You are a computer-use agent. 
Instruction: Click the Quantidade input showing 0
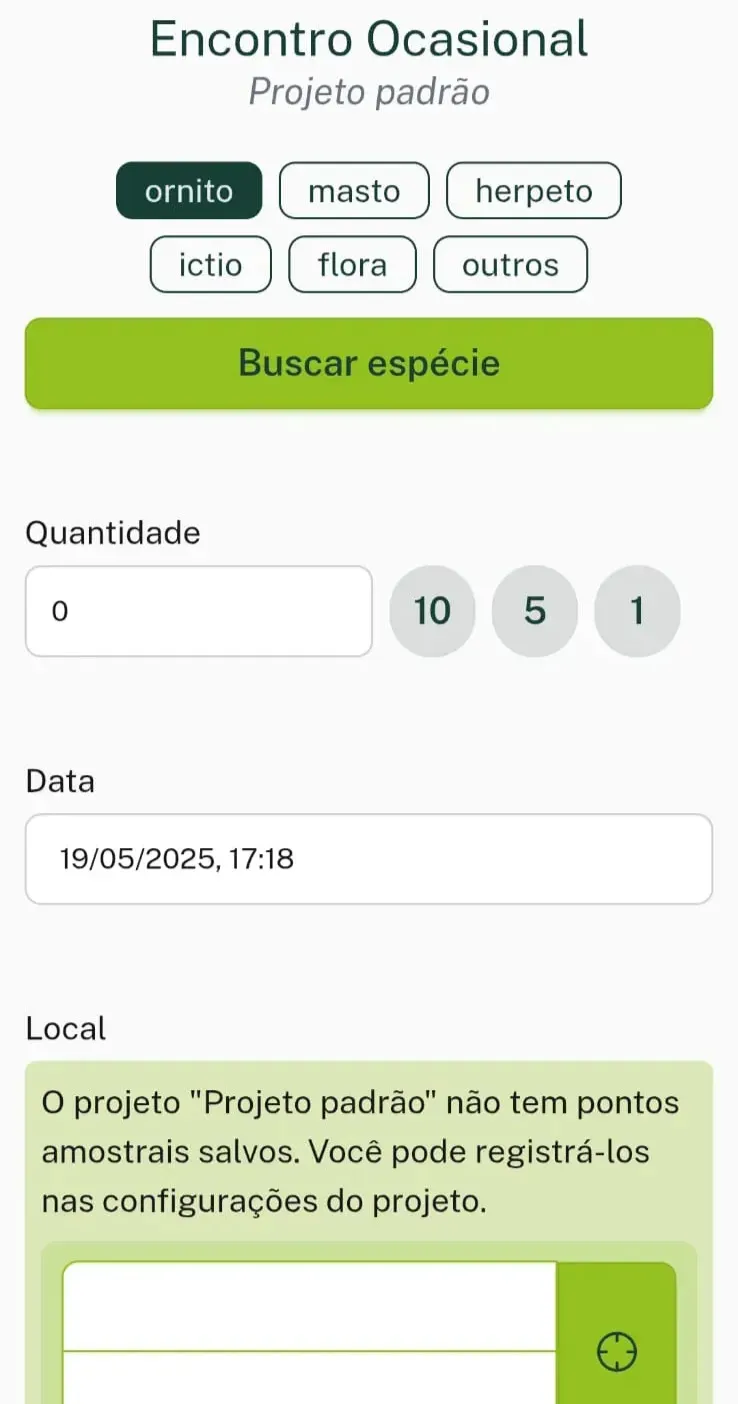(x=197, y=611)
